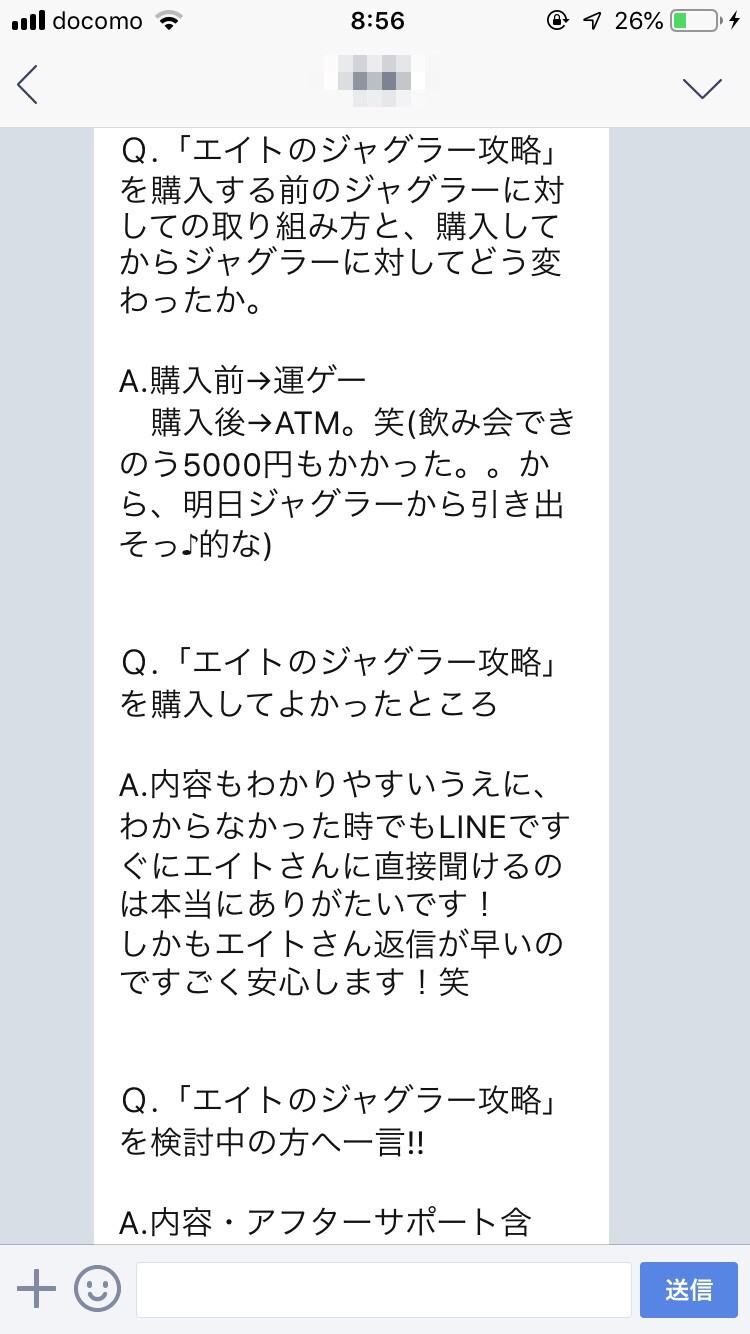Tap the 送信 send button

(x=689, y=1290)
